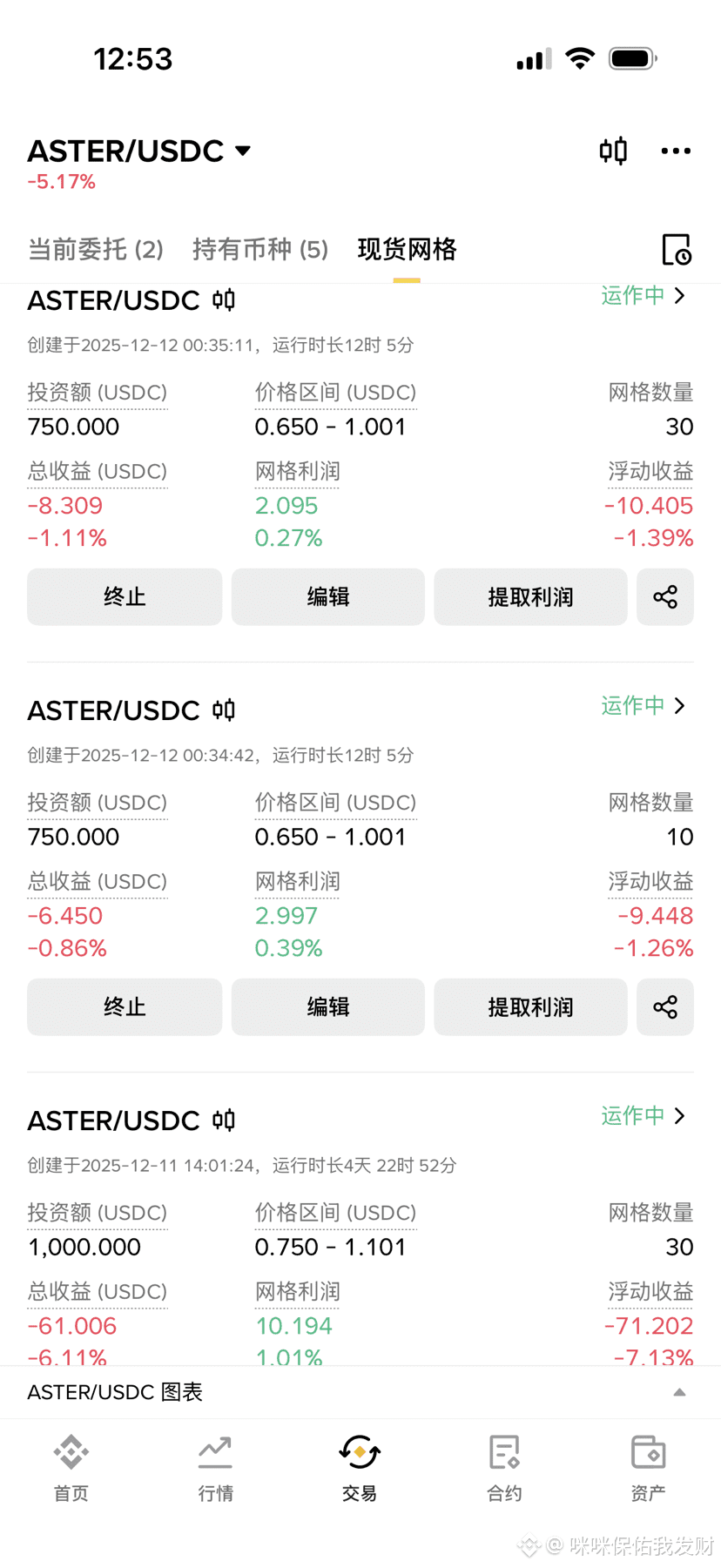This screenshot has height=1568, width=721.
Task: Go to the 行情 tab
Action: point(215,1469)
